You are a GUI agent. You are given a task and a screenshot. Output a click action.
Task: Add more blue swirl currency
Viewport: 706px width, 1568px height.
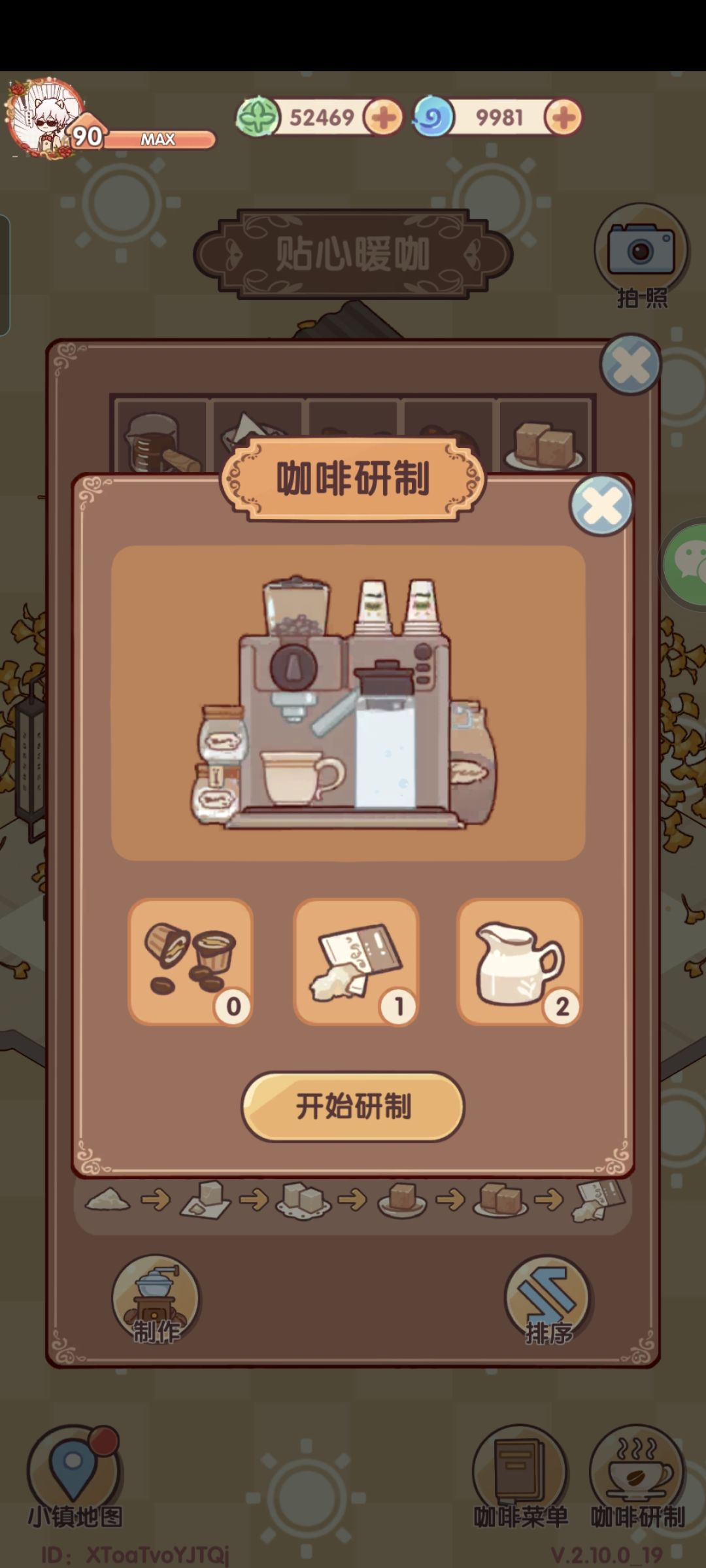tap(563, 118)
